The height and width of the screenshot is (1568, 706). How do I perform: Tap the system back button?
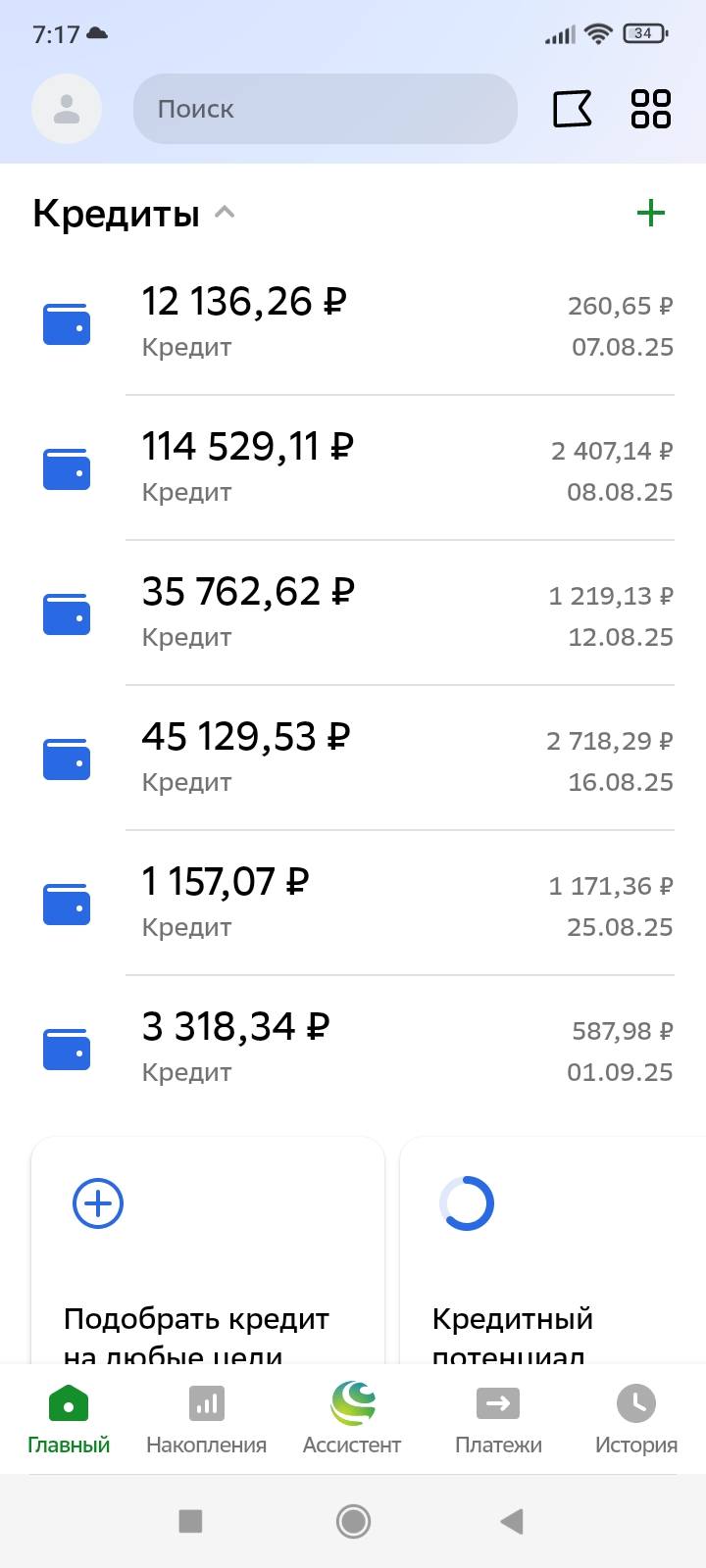click(x=512, y=1521)
